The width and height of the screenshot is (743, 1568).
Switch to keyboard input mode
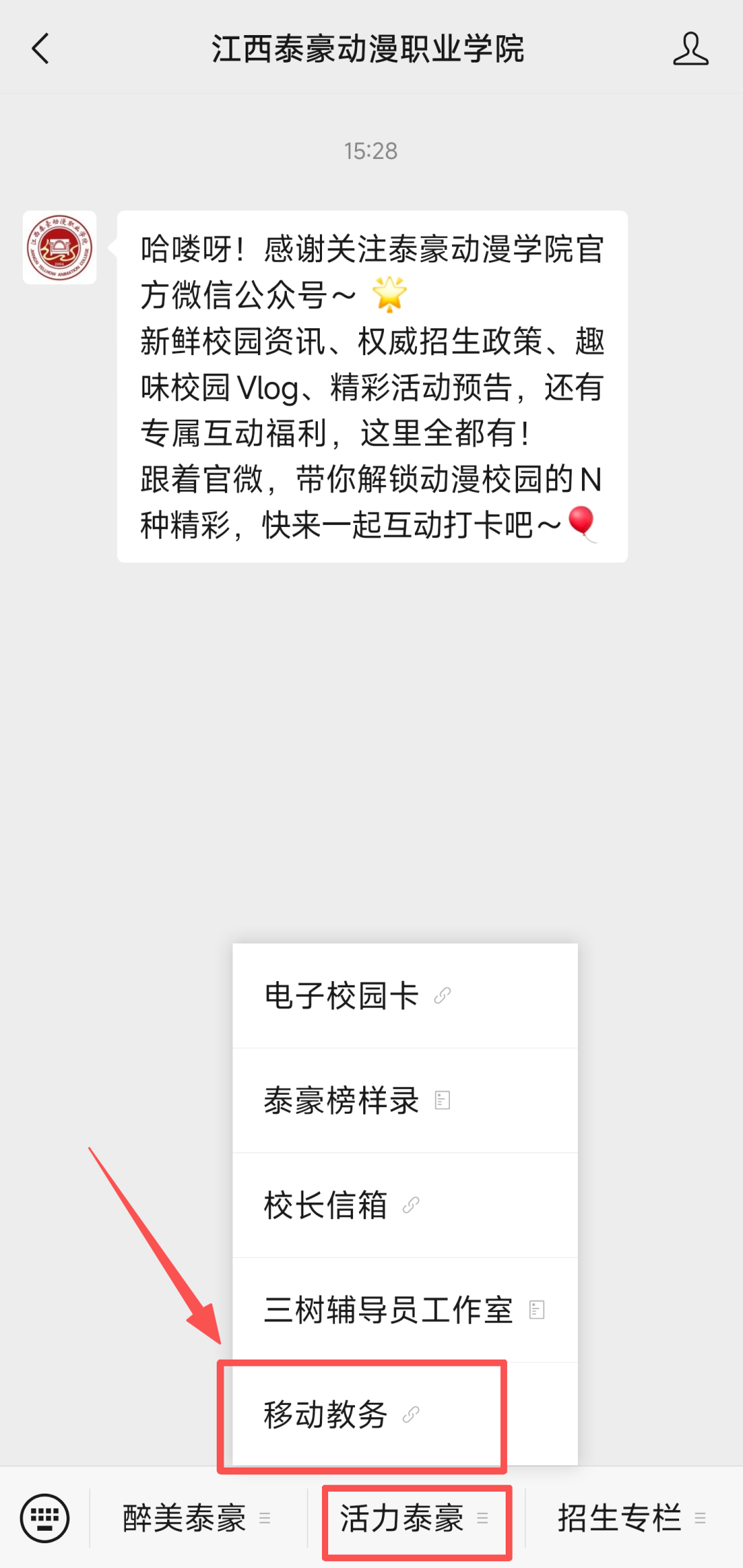pos(45,1518)
